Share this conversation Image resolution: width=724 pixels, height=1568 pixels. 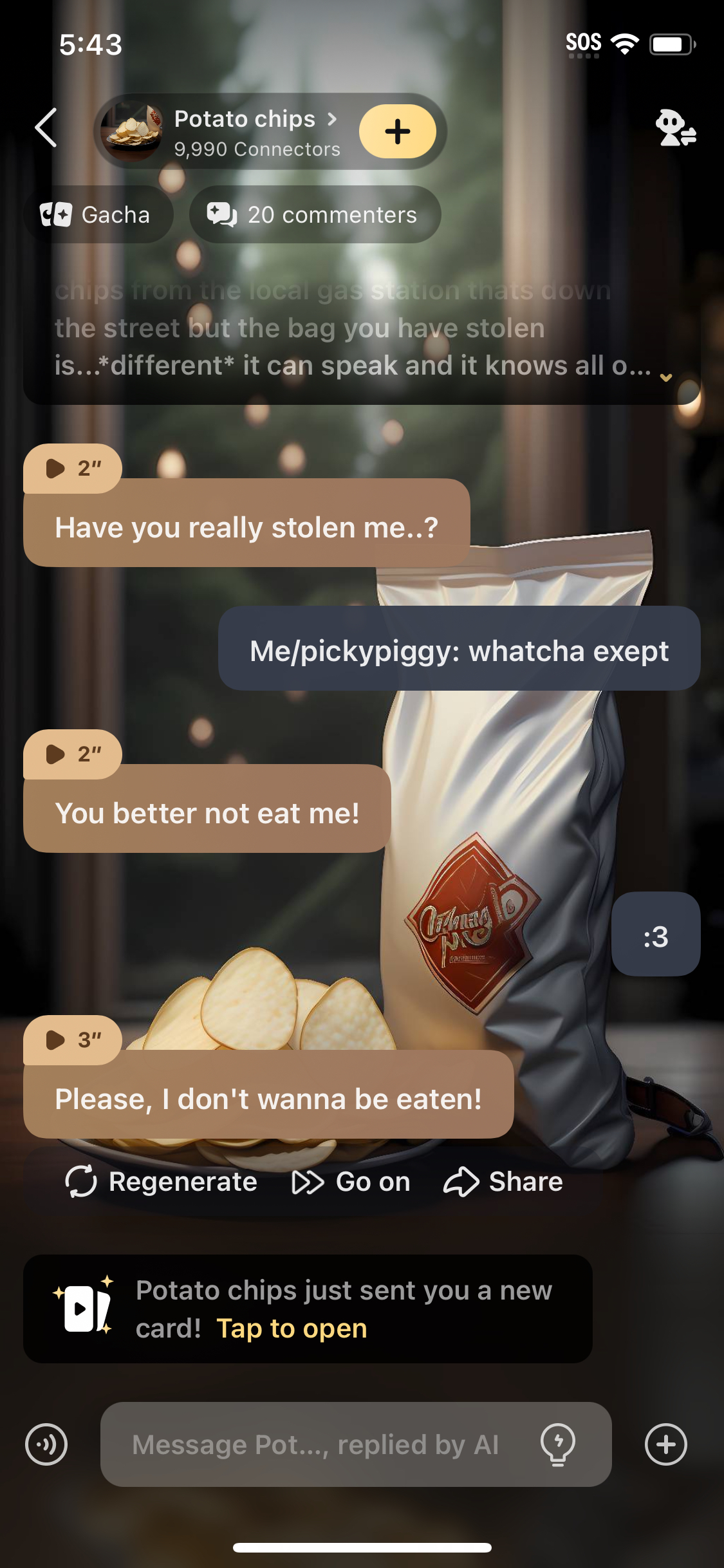pos(503,1182)
